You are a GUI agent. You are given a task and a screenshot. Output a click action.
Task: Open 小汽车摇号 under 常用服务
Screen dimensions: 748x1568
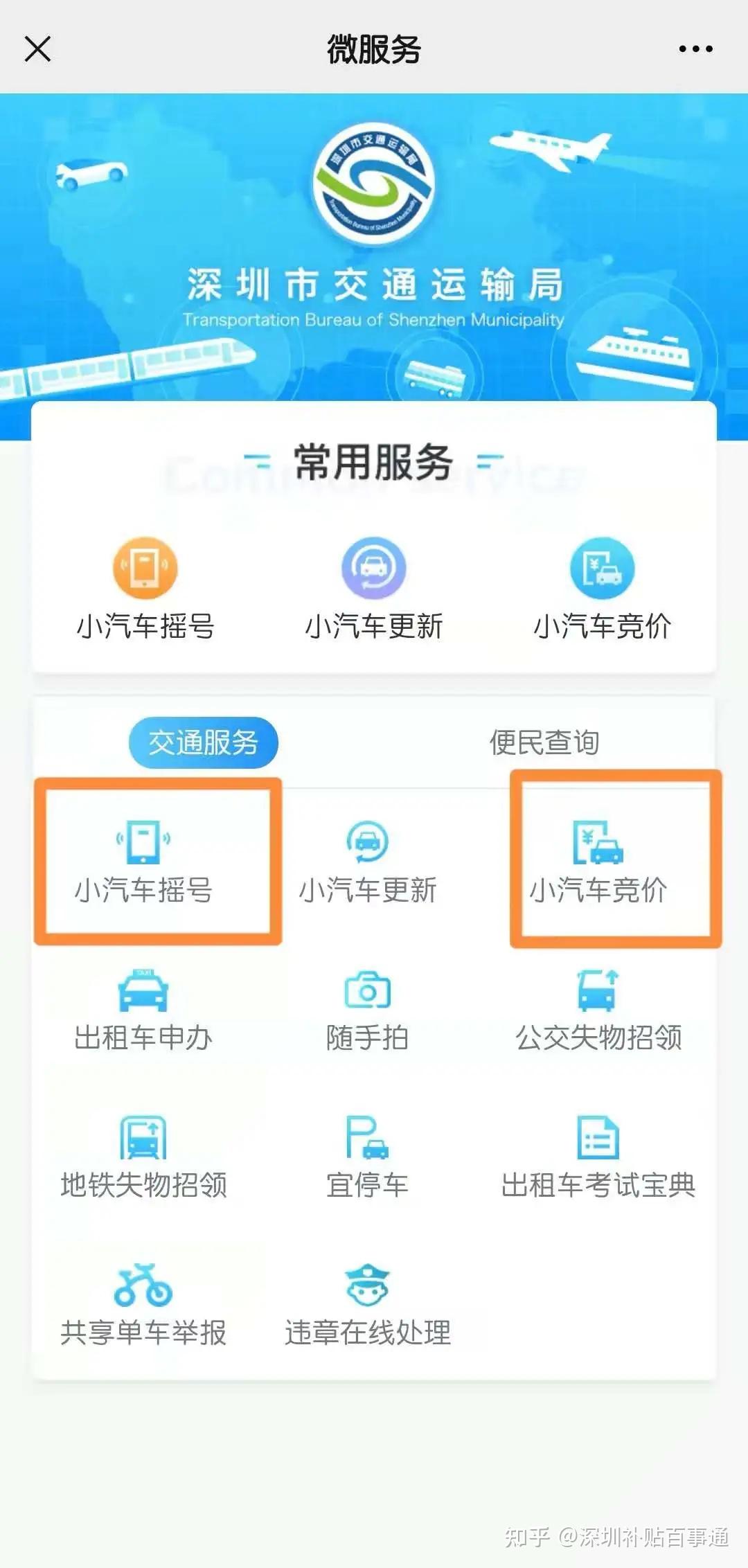click(145, 589)
